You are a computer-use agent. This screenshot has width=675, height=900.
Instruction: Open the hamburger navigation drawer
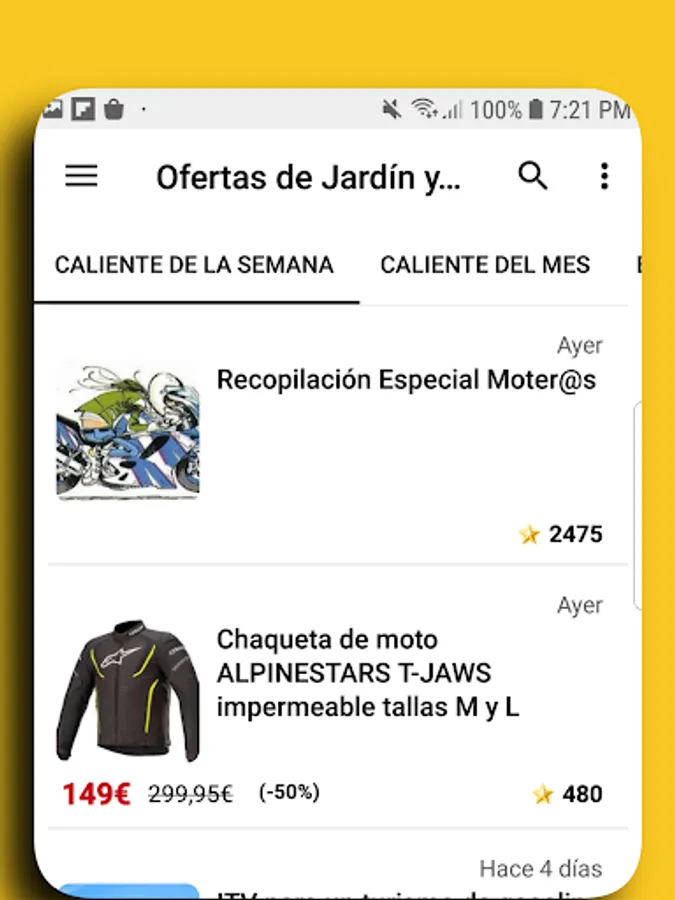coord(81,177)
